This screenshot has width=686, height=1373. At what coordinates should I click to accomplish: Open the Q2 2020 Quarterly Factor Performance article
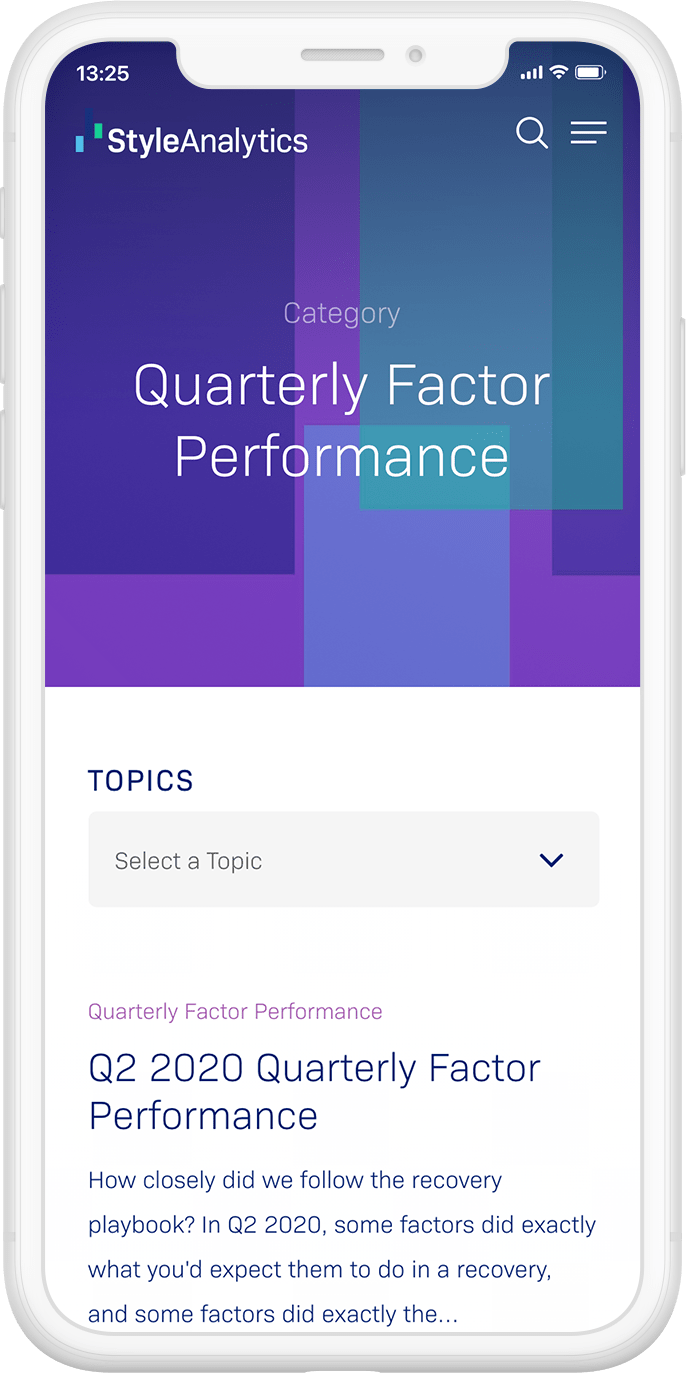(x=314, y=1091)
